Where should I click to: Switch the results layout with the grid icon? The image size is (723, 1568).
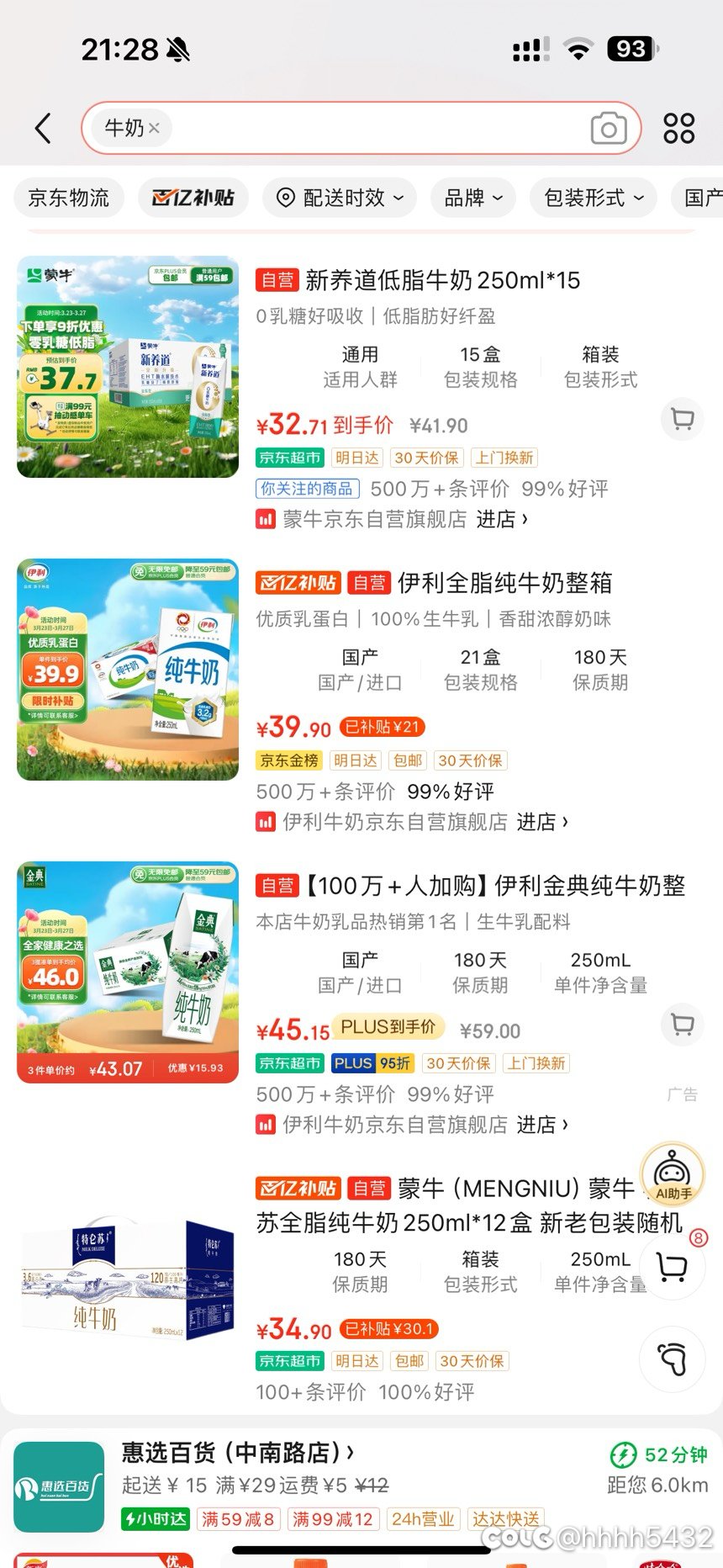pos(679,128)
